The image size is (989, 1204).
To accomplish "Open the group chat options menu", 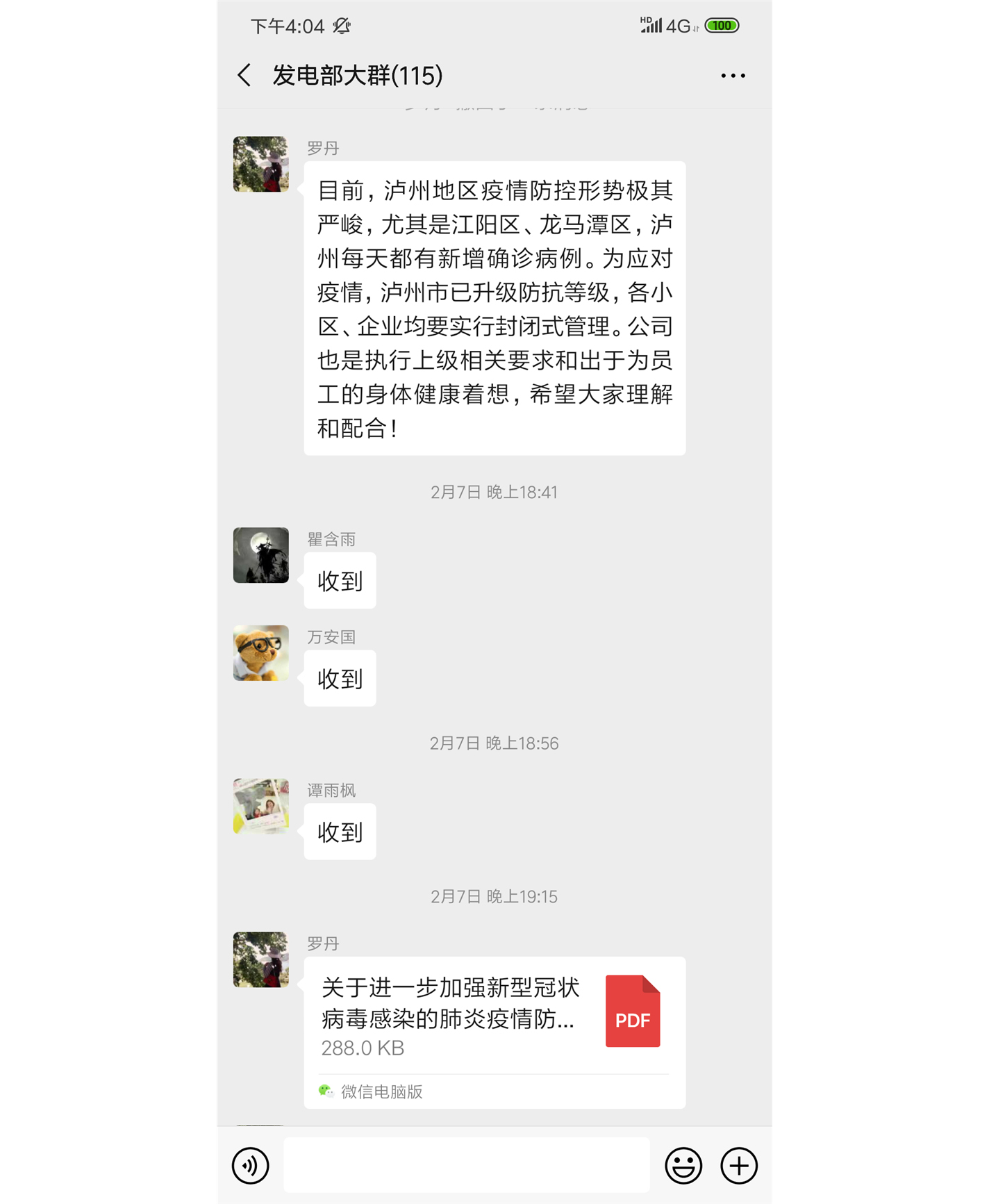I will click(x=733, y=75).
